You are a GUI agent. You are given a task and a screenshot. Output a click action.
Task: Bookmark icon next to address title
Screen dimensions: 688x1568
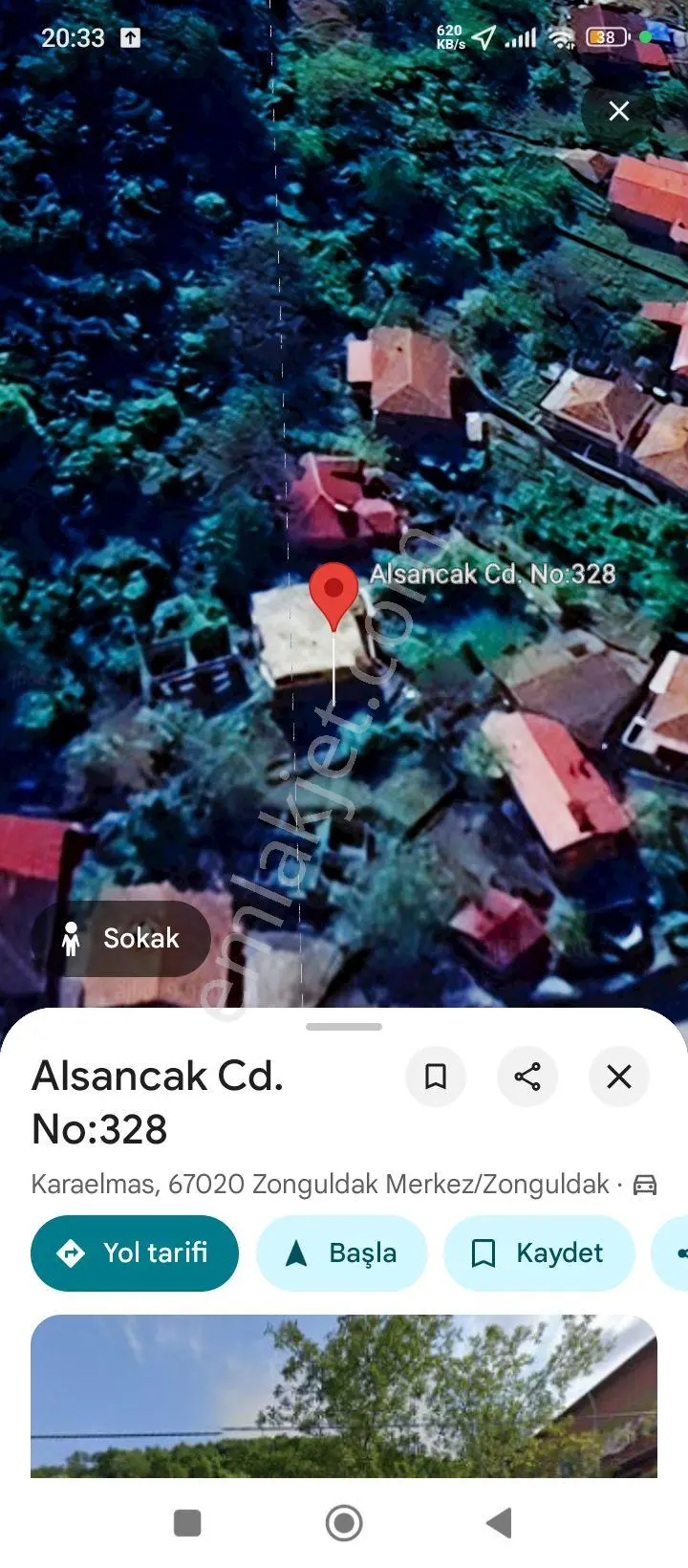coord(436,1077)
